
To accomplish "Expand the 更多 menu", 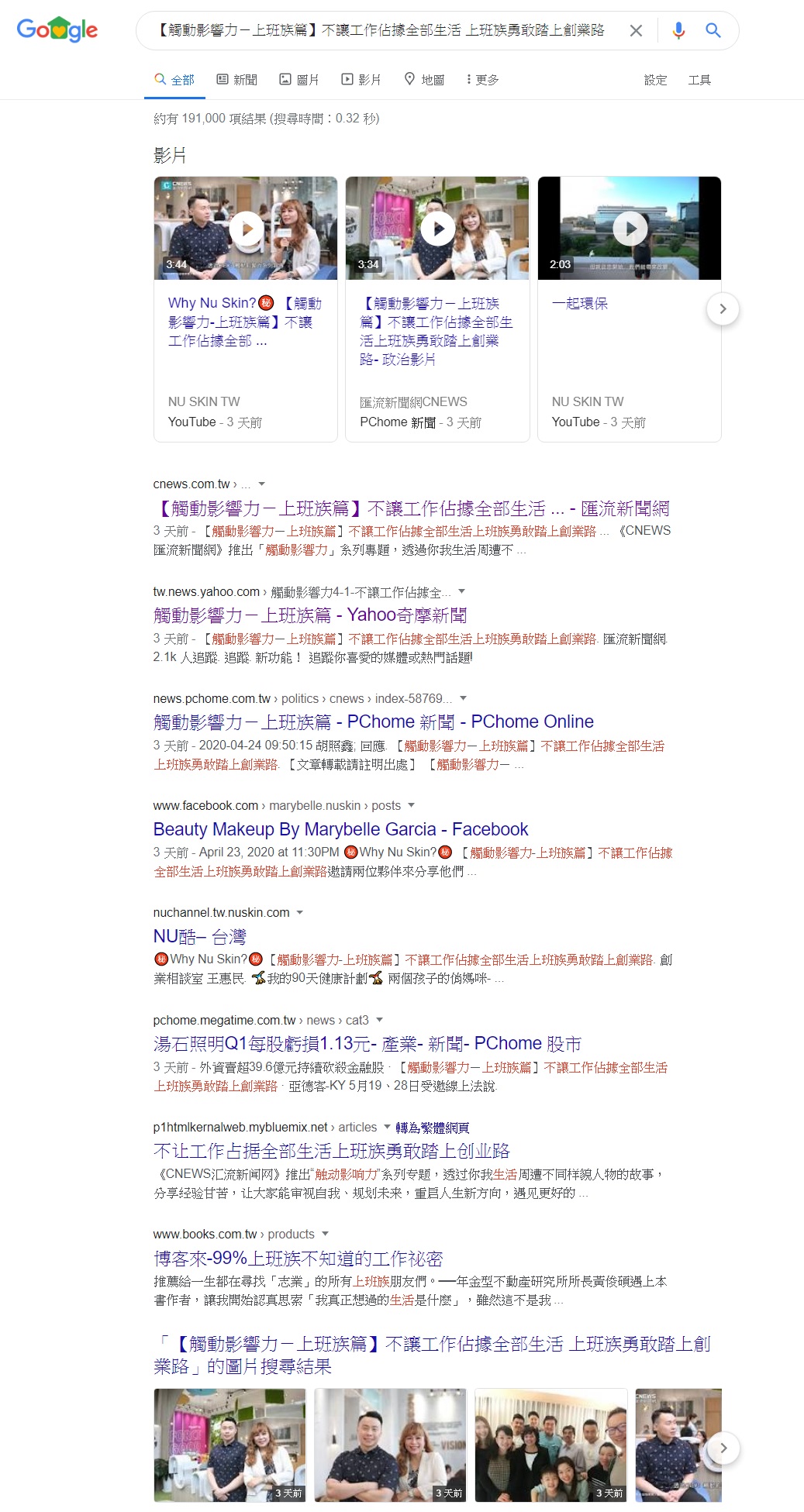I will click(x=482, y=80).
